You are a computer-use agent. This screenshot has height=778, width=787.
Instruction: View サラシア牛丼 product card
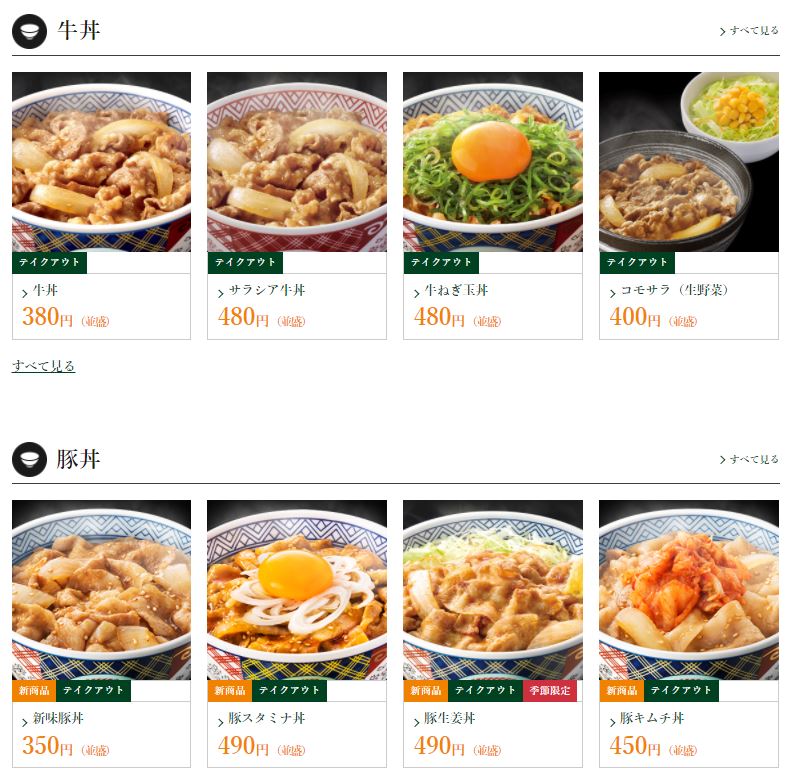296,205
